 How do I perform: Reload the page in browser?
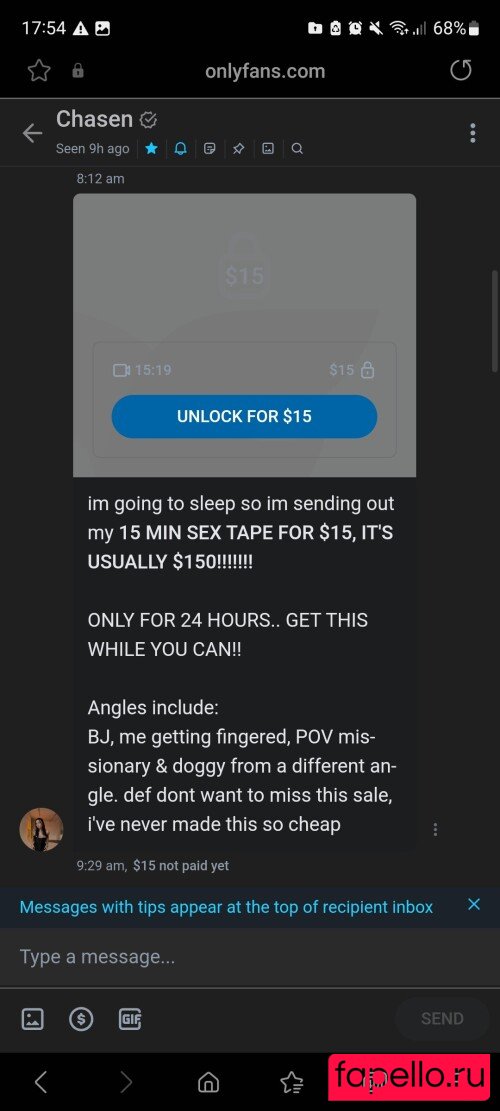[x=461, y=70]
